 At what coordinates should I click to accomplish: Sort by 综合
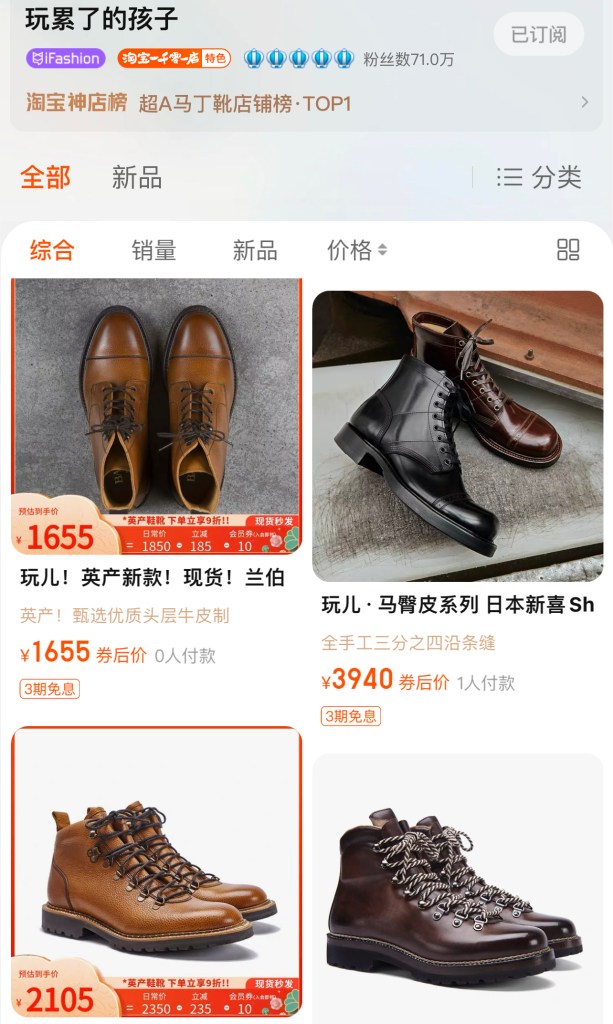[52, 250]
